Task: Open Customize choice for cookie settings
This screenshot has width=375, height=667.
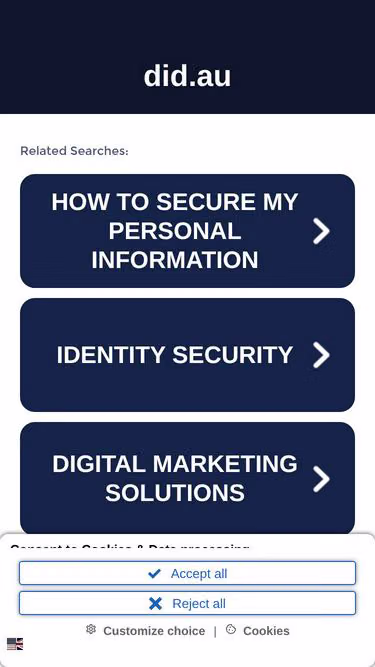Action: [x=145, y=630]
